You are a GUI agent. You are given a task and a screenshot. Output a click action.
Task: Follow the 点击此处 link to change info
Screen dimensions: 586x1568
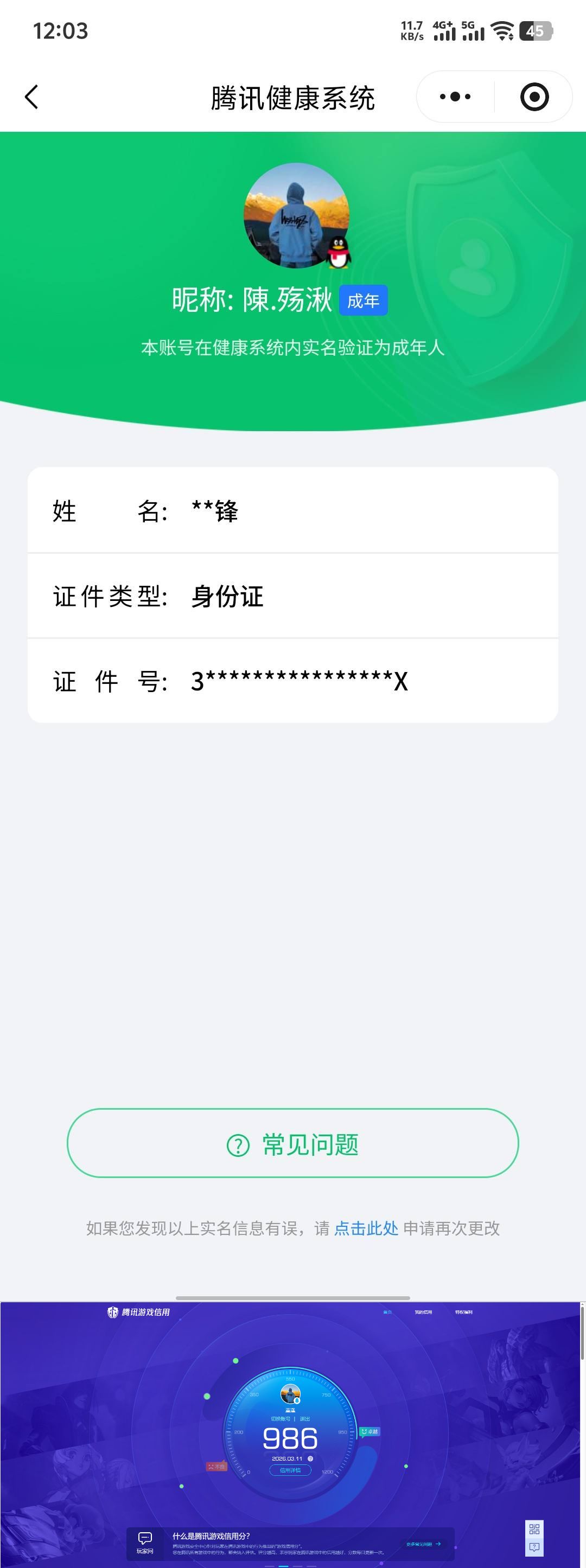366,1228
